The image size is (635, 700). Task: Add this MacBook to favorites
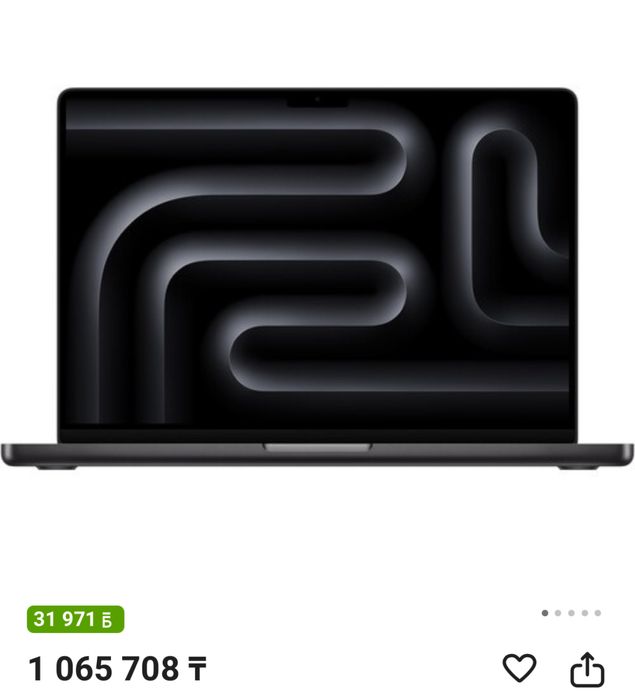[519, 668]
